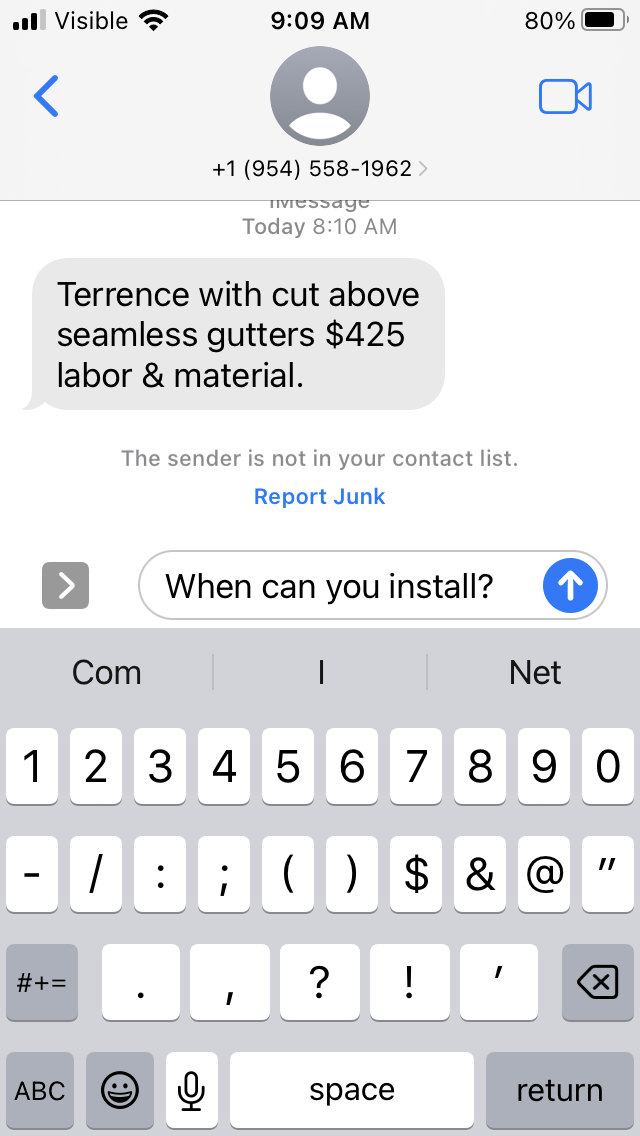
Task: Open contact details for +1 (954) 558-1962
Action: pos(320,169)
